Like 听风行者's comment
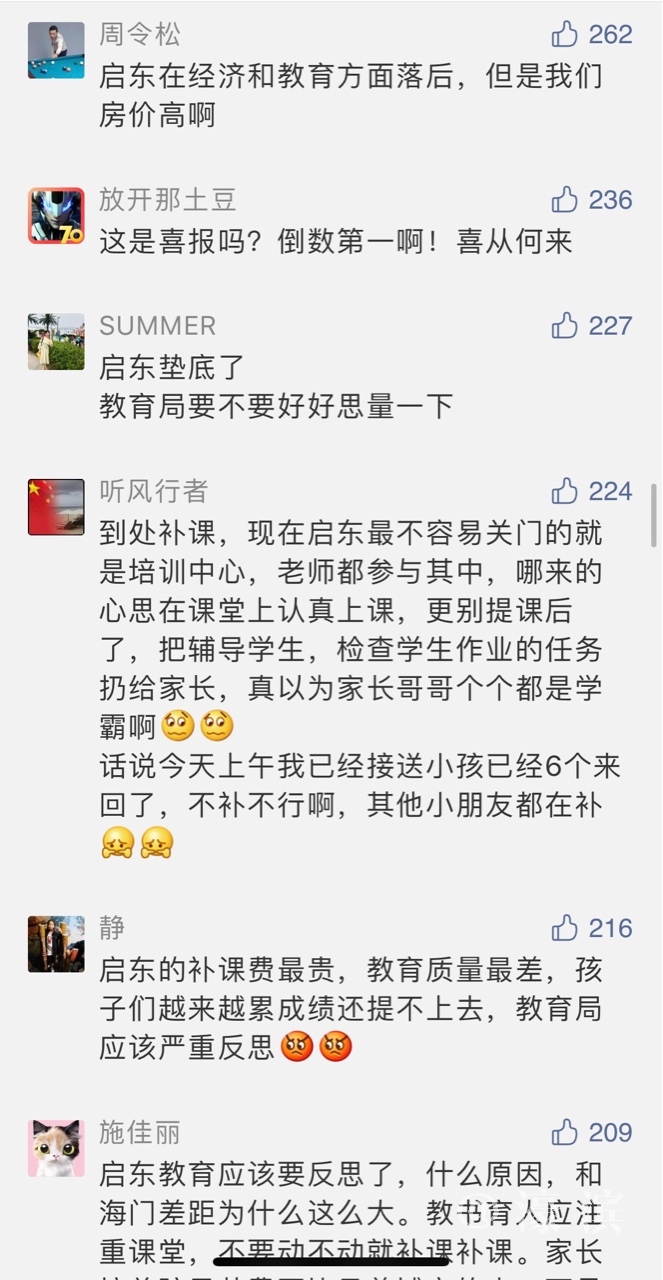 (566, 491)
